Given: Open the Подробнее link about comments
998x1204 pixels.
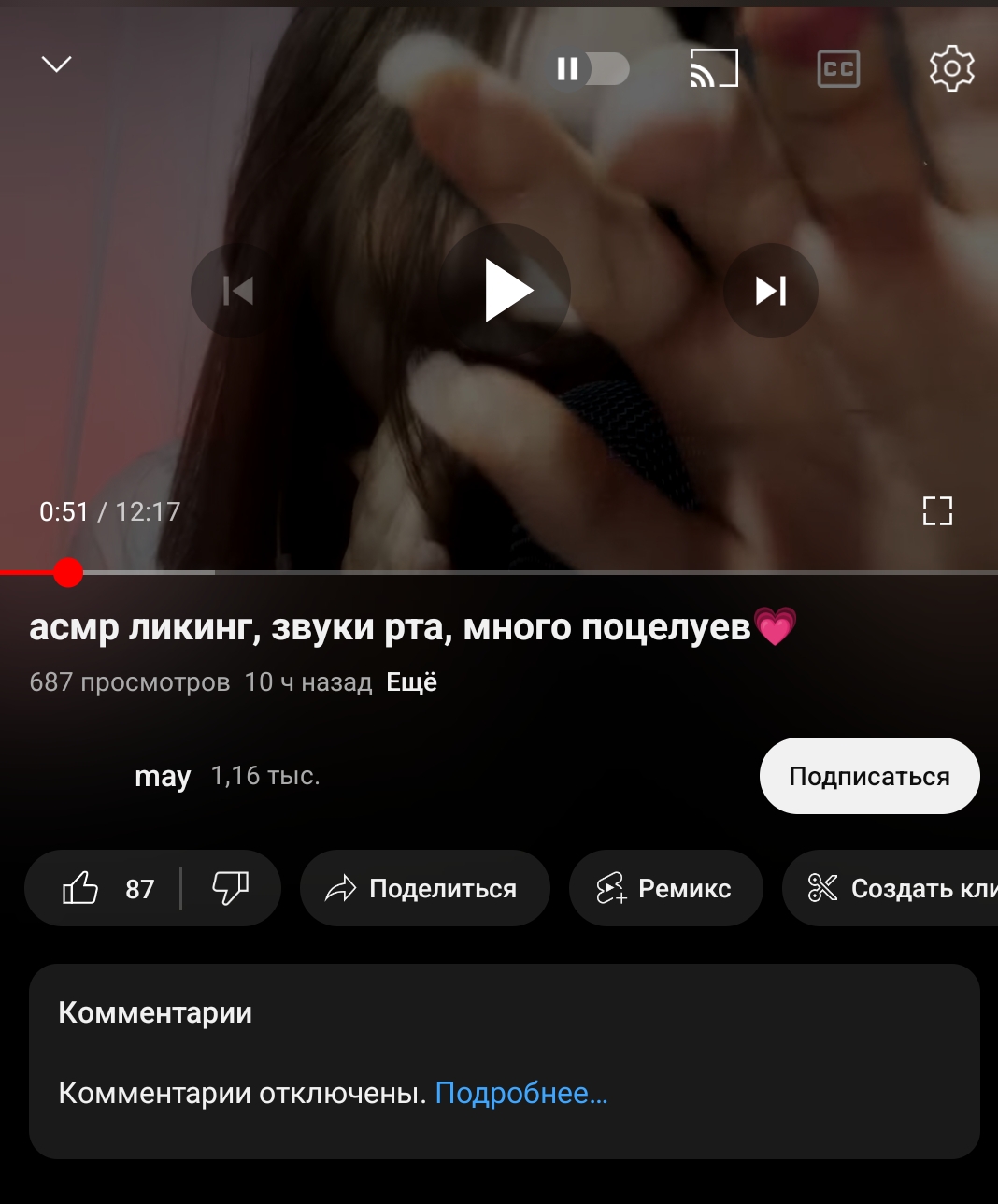Looking at the screenshot, I should coord(521,1093).
